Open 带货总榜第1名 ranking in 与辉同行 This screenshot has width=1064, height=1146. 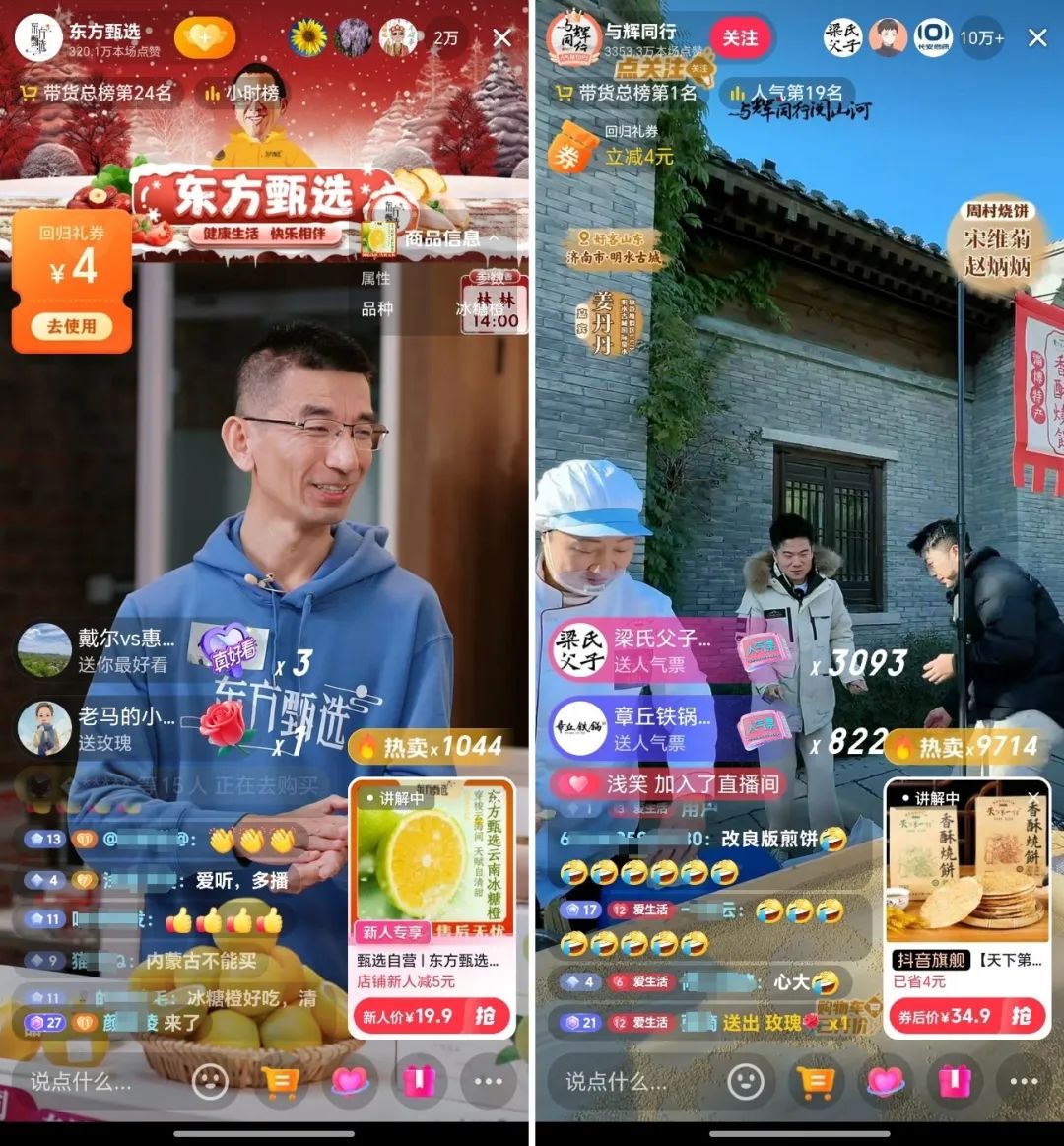(x=627, y=93)
